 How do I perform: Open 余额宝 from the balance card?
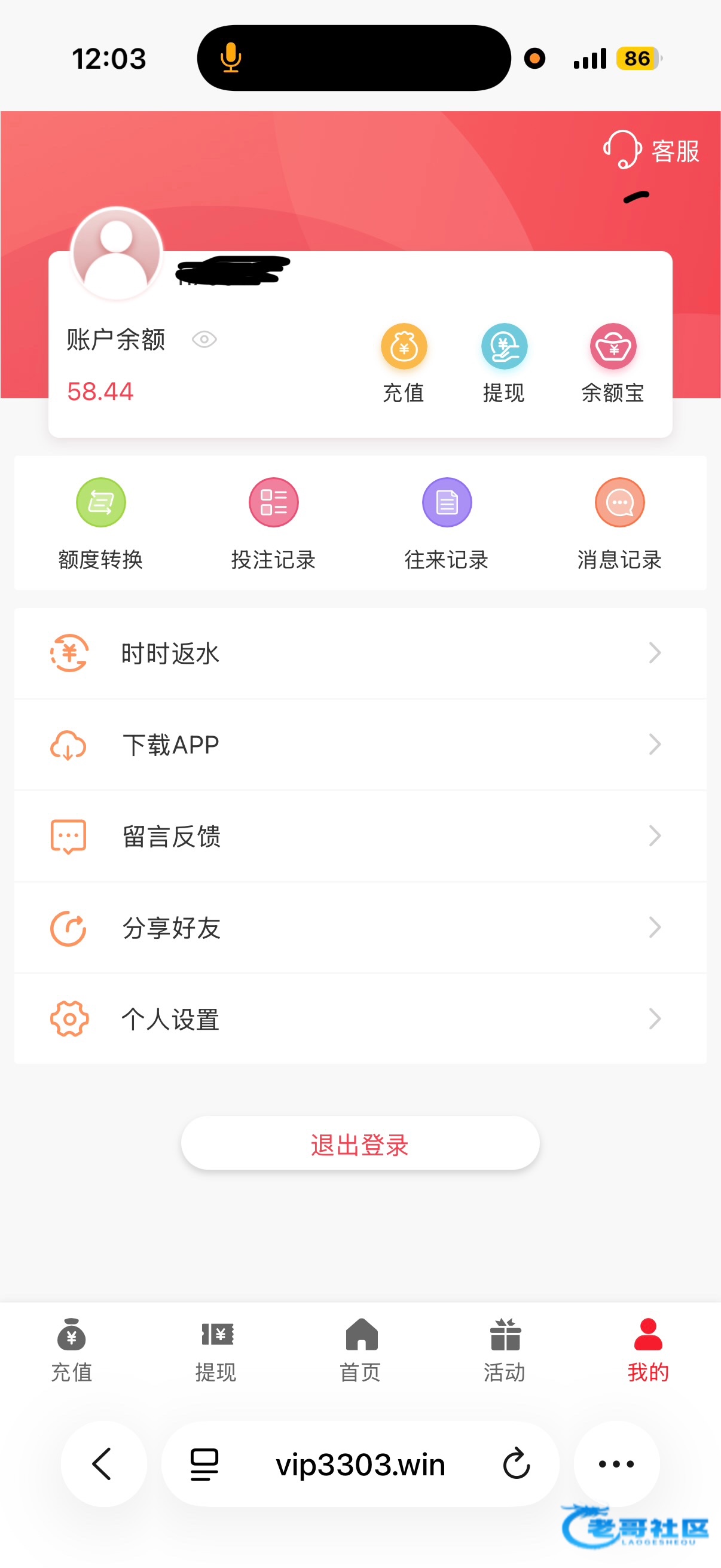tap(613, 364)
